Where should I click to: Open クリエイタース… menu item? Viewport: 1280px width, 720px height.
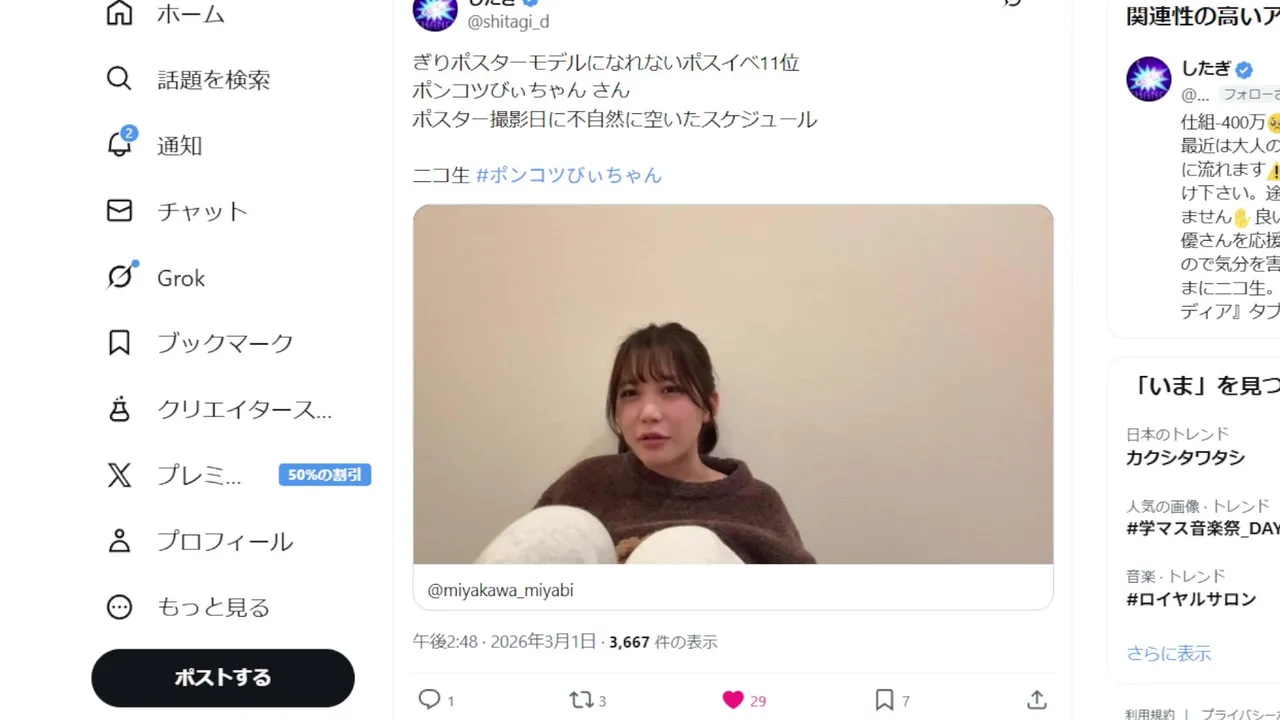[x=220, y=410]
